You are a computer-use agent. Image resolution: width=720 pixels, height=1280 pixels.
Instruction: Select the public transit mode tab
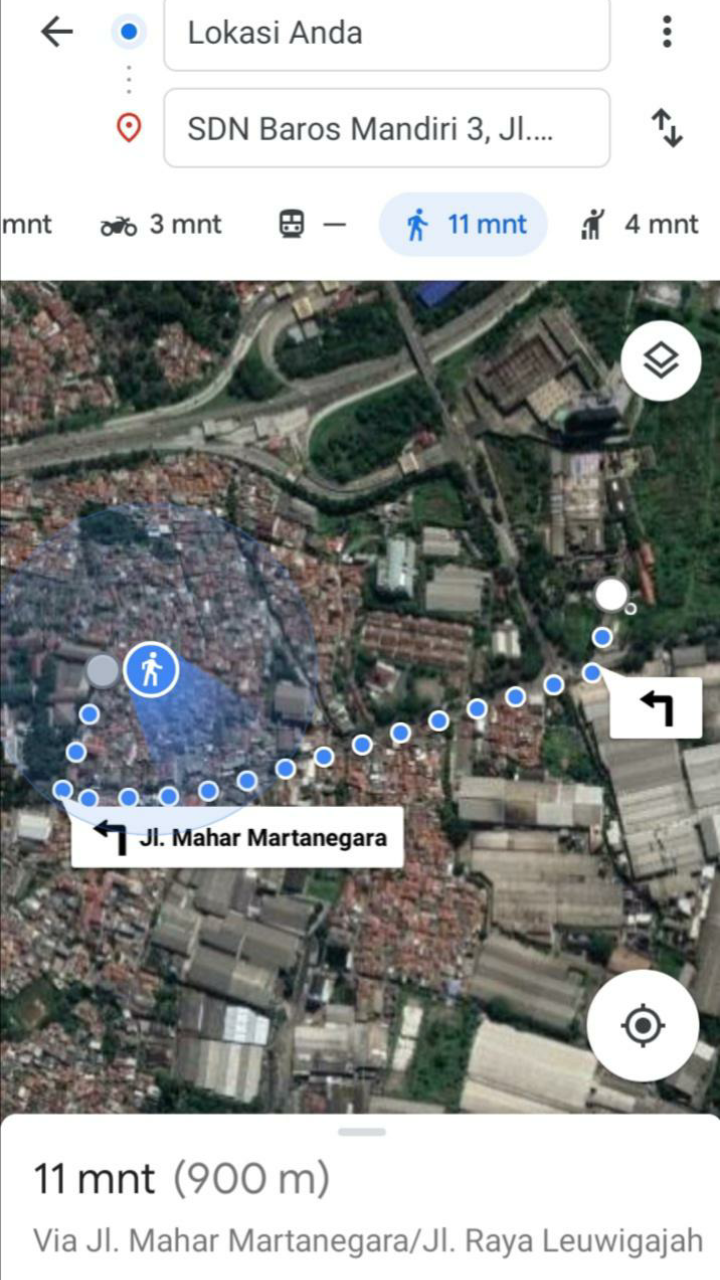pyautogui.click(x=311, y=224)
